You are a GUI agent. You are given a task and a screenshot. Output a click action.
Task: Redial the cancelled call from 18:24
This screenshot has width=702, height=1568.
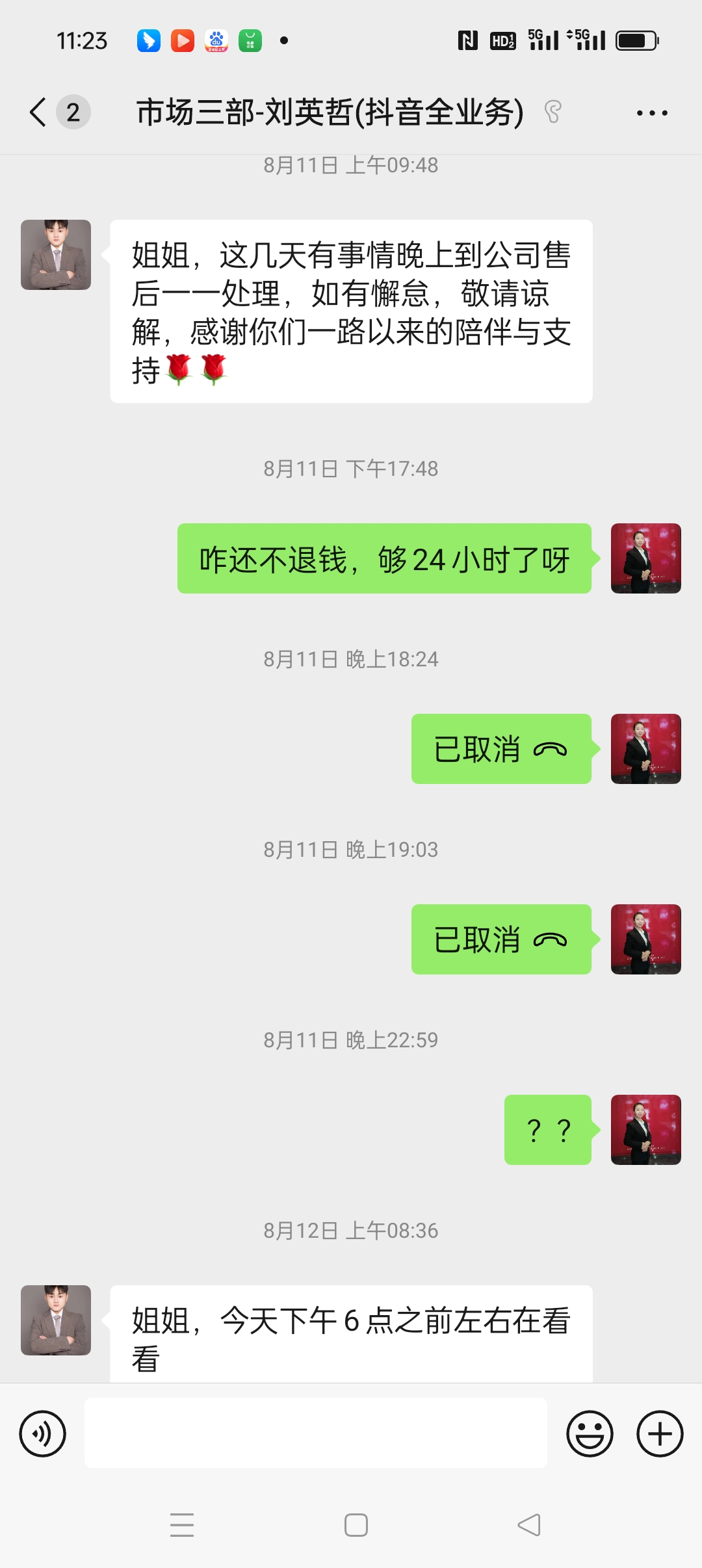click(x=501, y=749)
